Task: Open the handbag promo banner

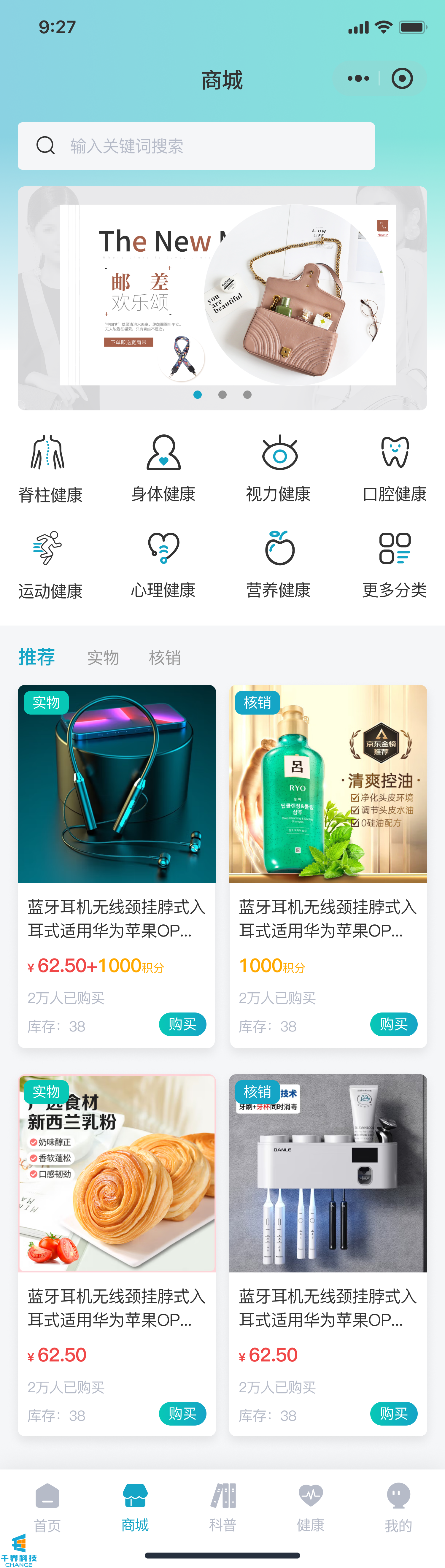Action: [222, 298]
